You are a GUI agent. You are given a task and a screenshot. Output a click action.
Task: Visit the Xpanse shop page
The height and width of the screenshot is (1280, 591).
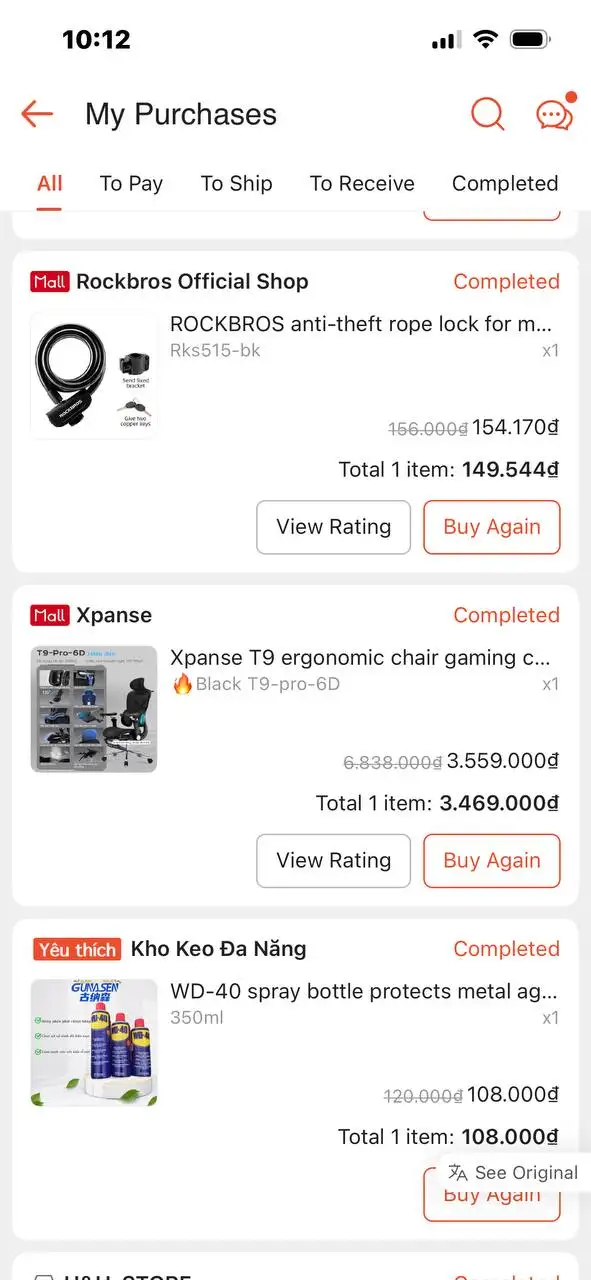(x=114, y=615)
